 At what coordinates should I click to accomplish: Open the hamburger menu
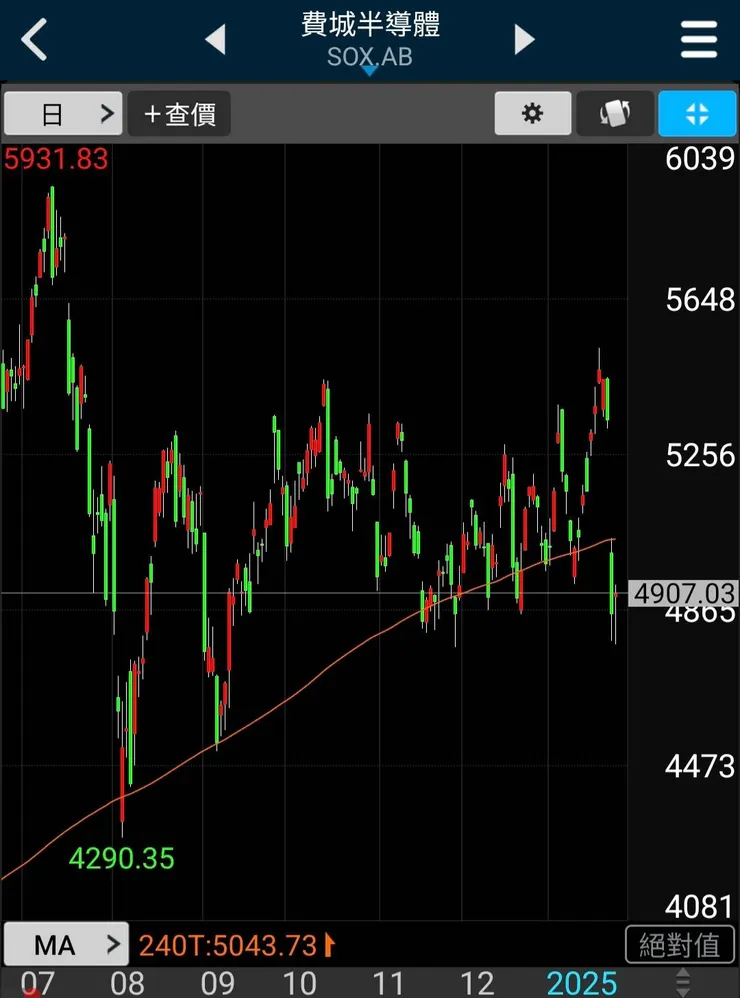coord(699,40)
